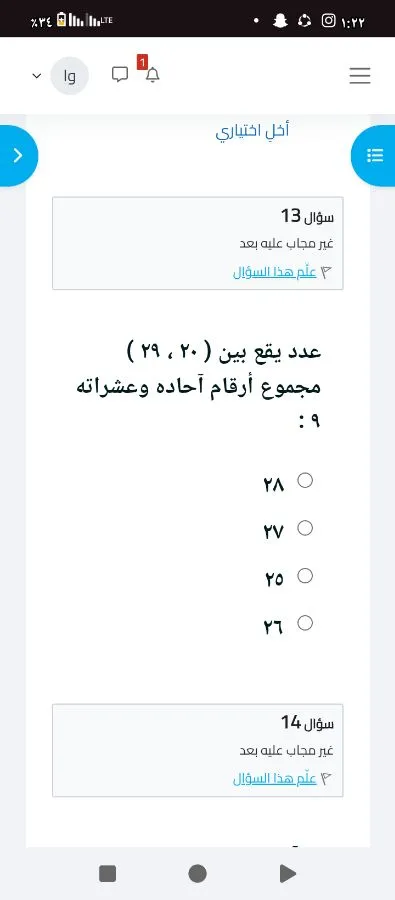The width and height of the screenshot is (395, 900).
Task: Select answer ٢٨
Action: point(305,480)
